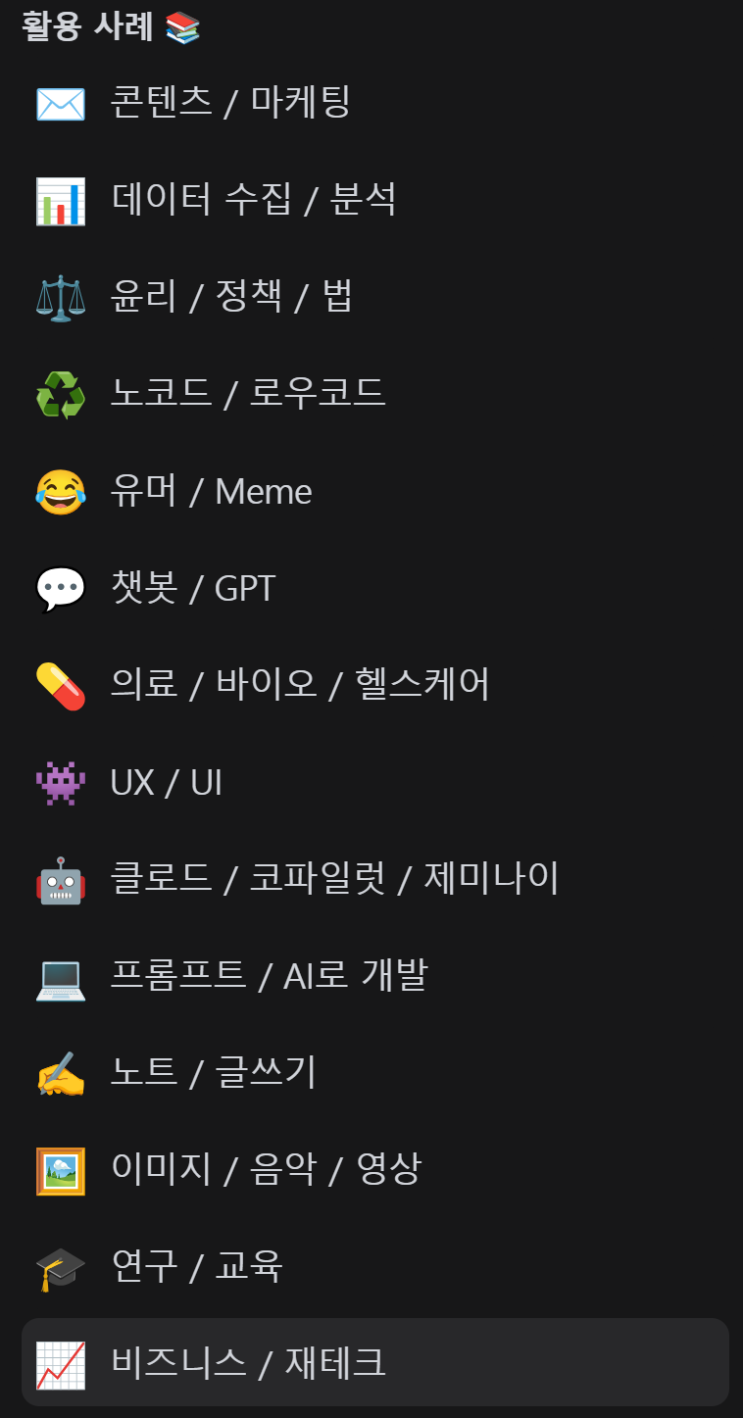Open 챗봇 / GPT category
Screen dimensions: 743x1418
point(193,588)
